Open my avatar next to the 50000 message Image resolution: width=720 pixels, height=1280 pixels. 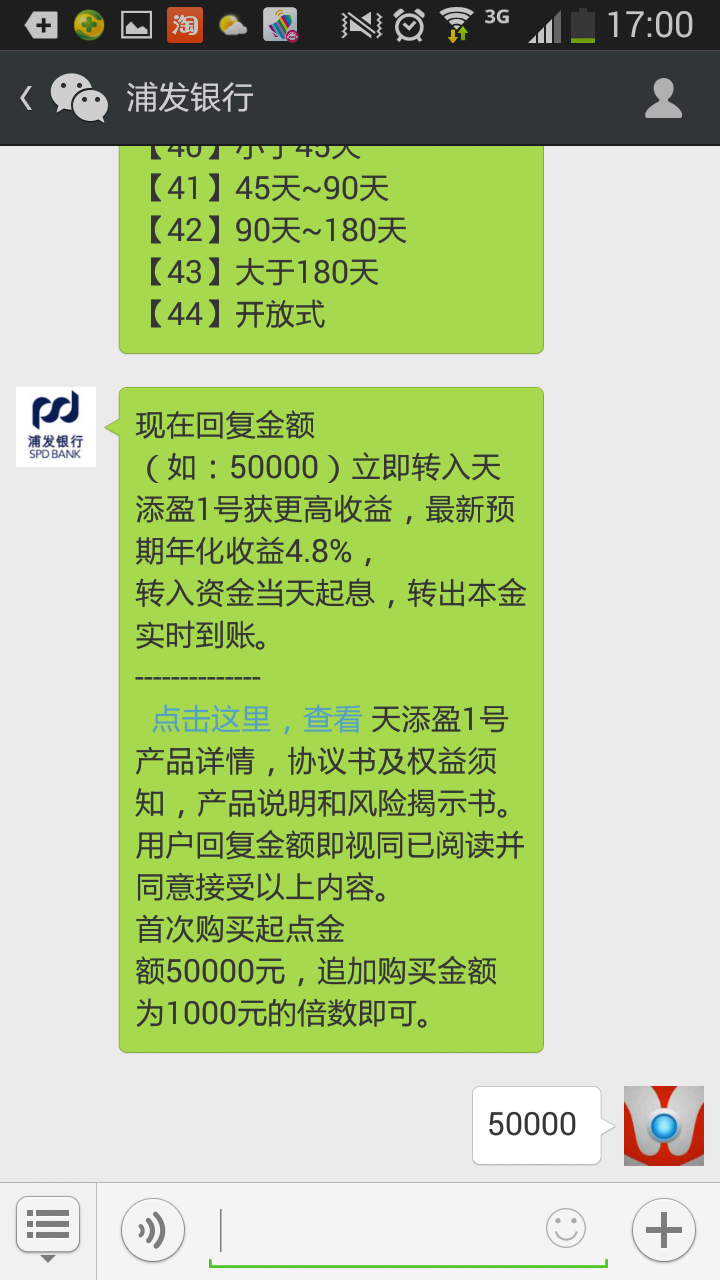coord(663,1126)
